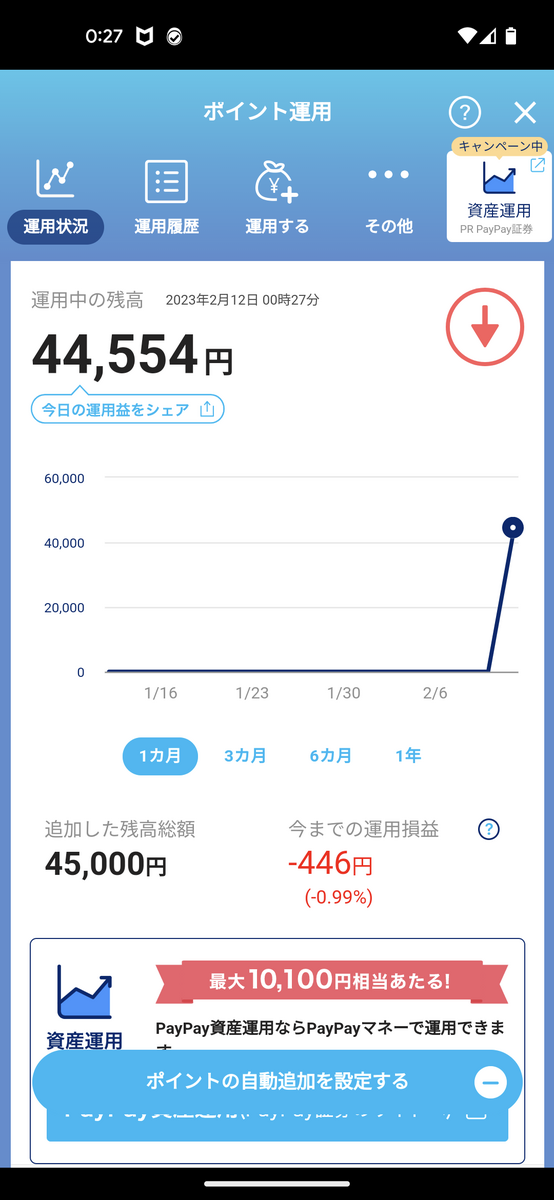
Task: Switch chart to 3カ月
Action: tap(245, 756)
